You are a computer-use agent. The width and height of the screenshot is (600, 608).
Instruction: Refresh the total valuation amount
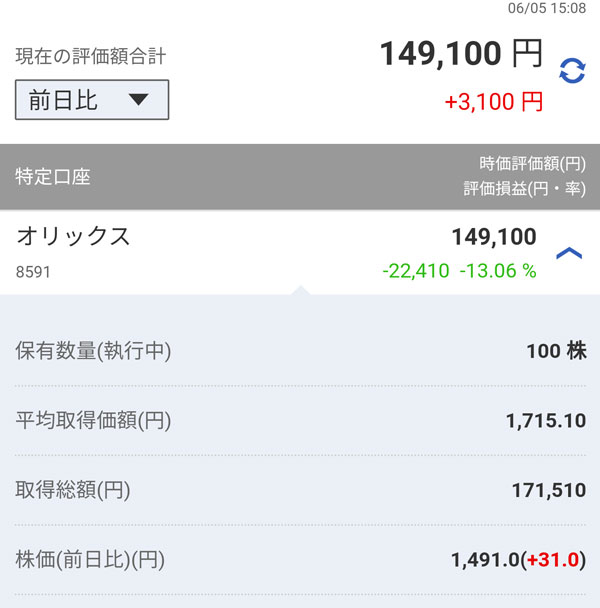(572, 71)
